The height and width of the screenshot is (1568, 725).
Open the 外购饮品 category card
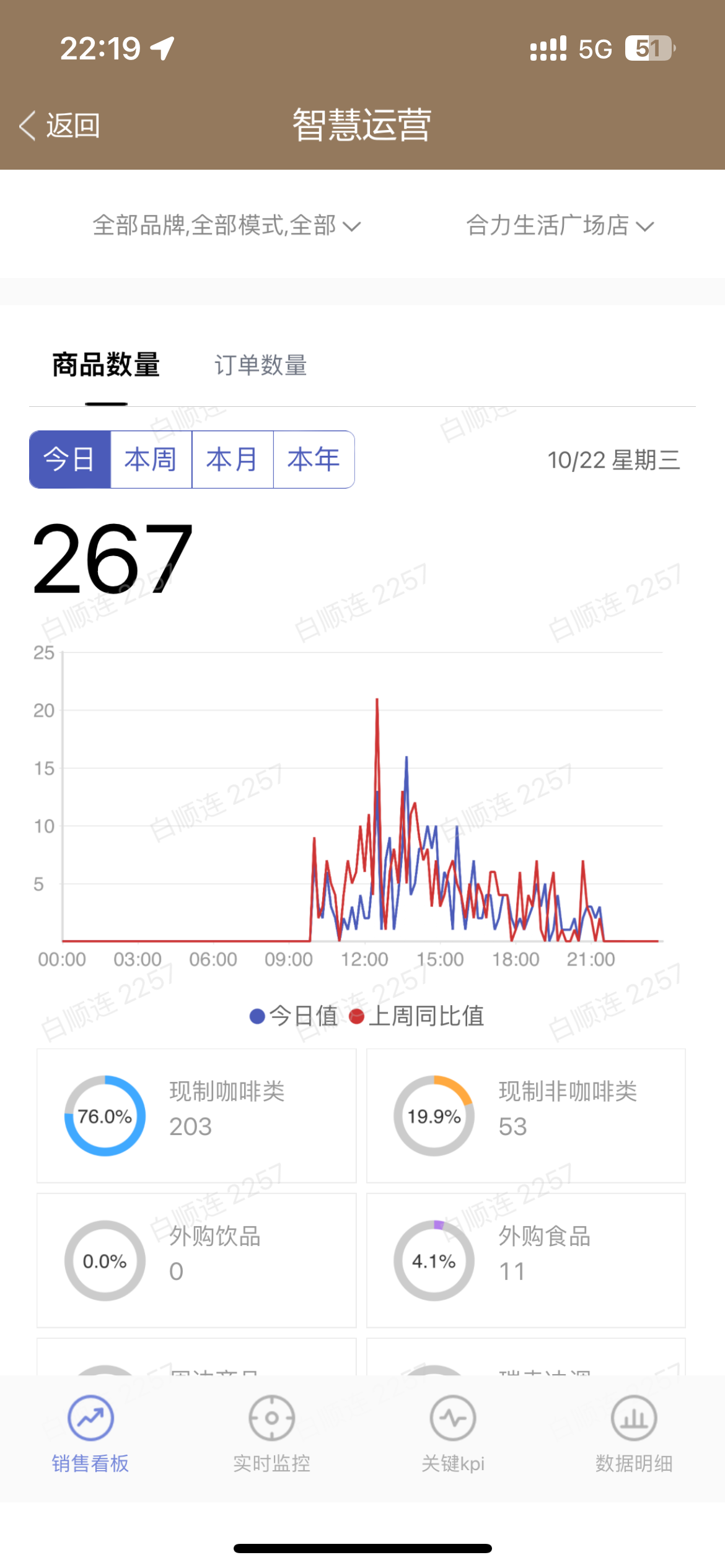coord(196,1260)
